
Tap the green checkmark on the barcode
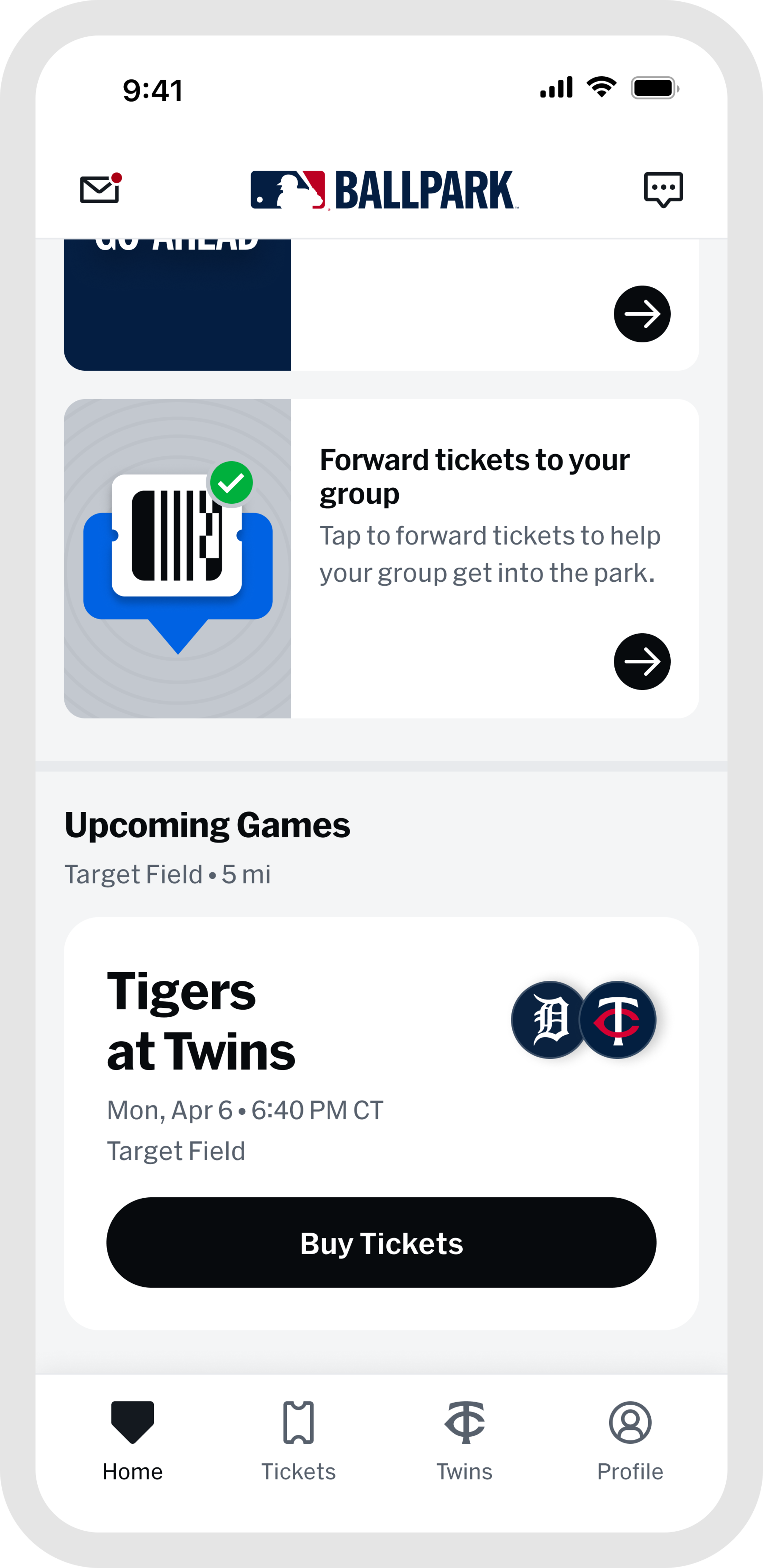tap(232, 484)
